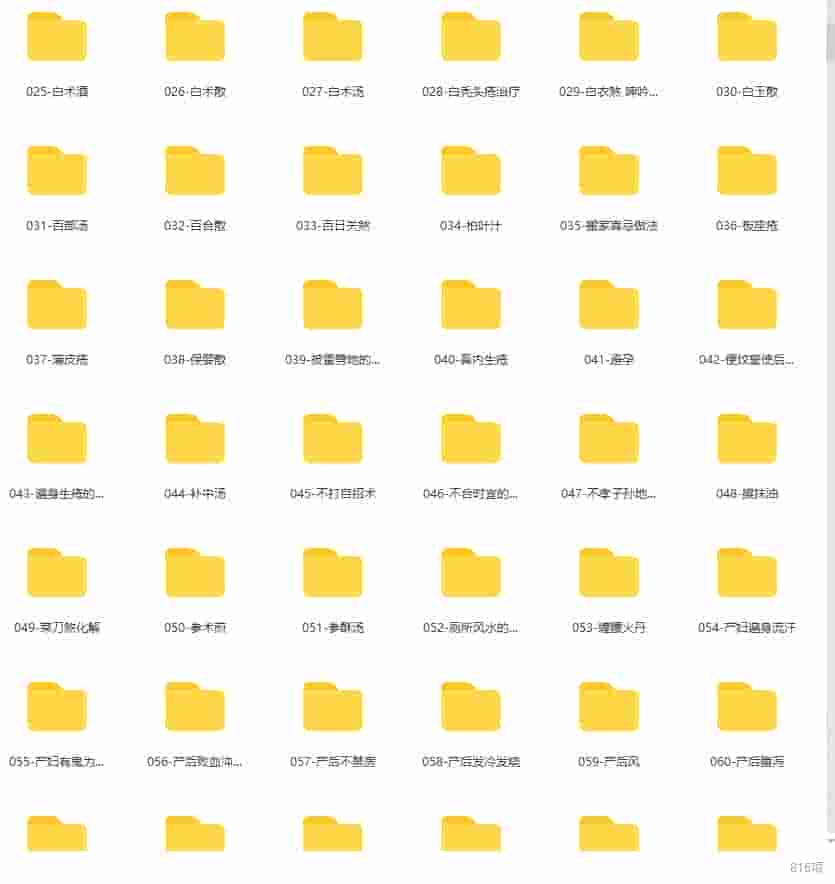Image resolution: width=835 pixels, height=884 pixels.
Task: Open the 028-白秃头疮治疗 folder
Action: (x=471, y=38)
